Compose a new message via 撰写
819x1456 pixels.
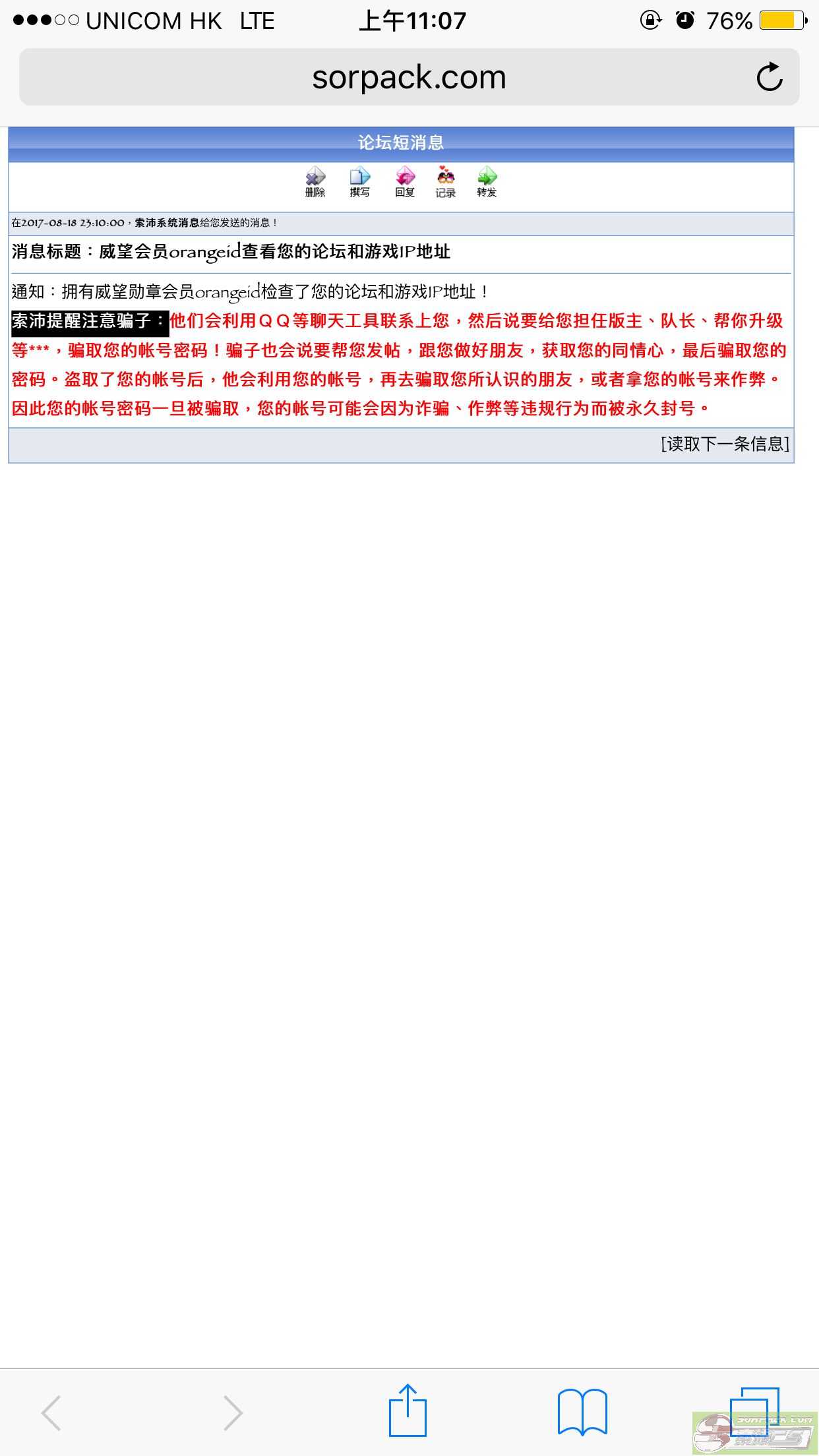tap(360, 183)
